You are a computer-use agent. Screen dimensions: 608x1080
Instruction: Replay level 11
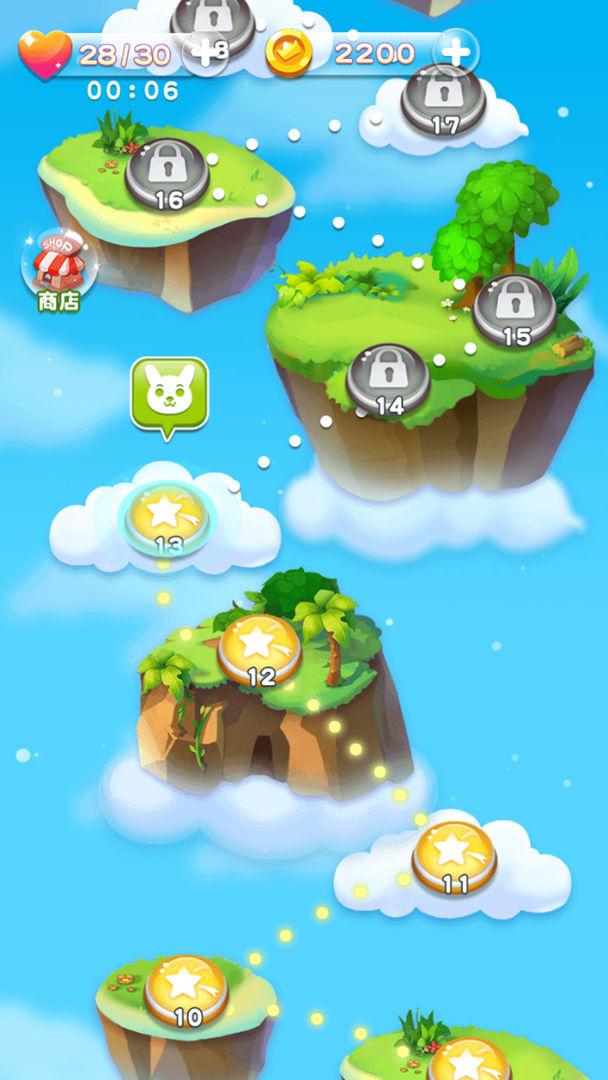[454, 855]
